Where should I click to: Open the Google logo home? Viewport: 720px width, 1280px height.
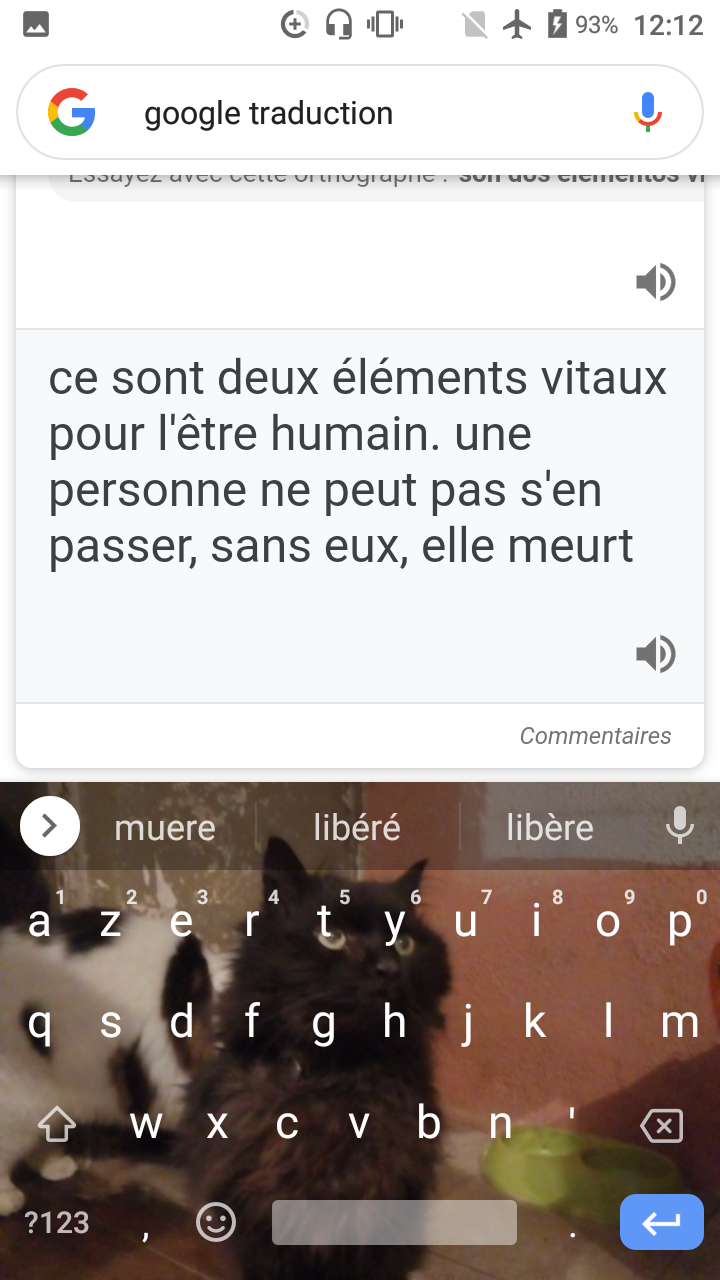72,112
